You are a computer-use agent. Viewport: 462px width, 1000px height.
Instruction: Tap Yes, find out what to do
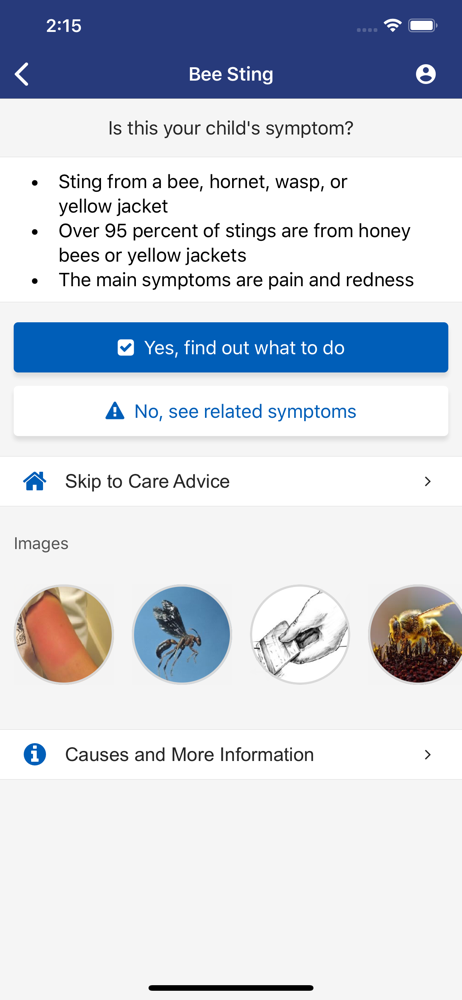tap(231, 348)
